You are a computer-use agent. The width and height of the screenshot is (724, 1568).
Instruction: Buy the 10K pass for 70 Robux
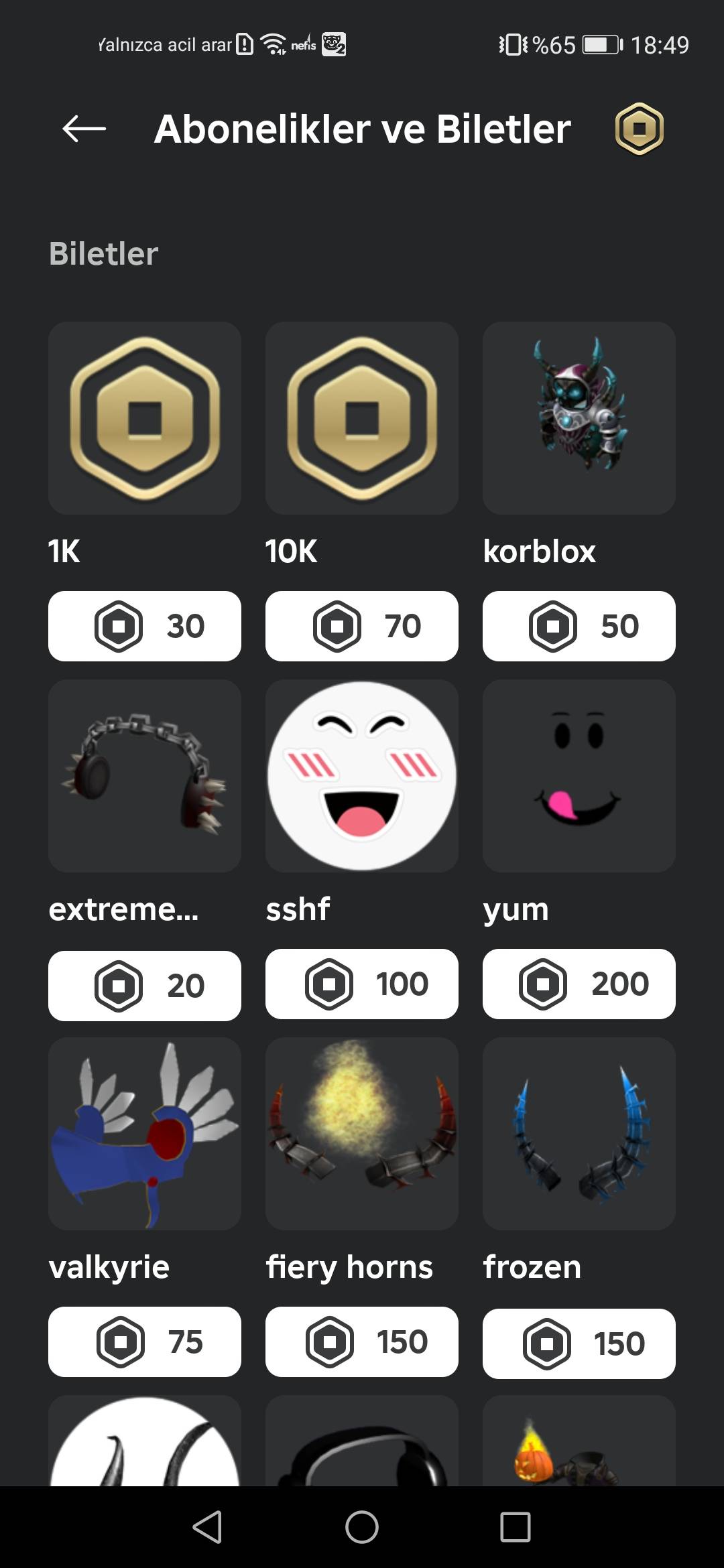point(362,626)
